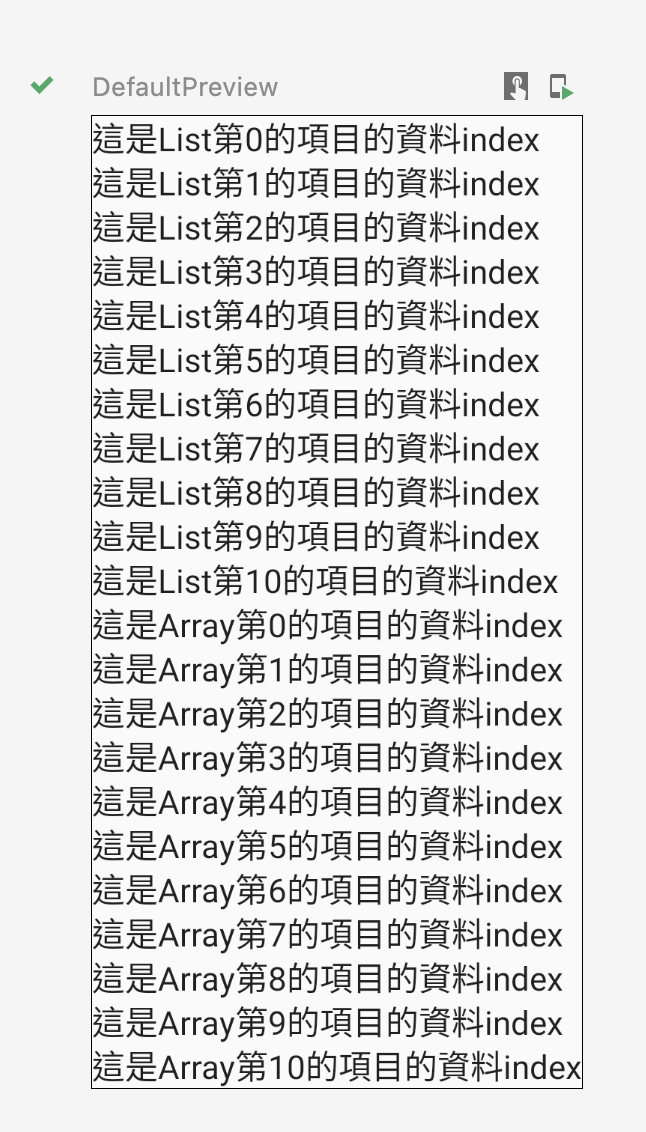Deploy DefaultPreview to a device
This screenshot has width=646, height=1132.
pos(561,87)
